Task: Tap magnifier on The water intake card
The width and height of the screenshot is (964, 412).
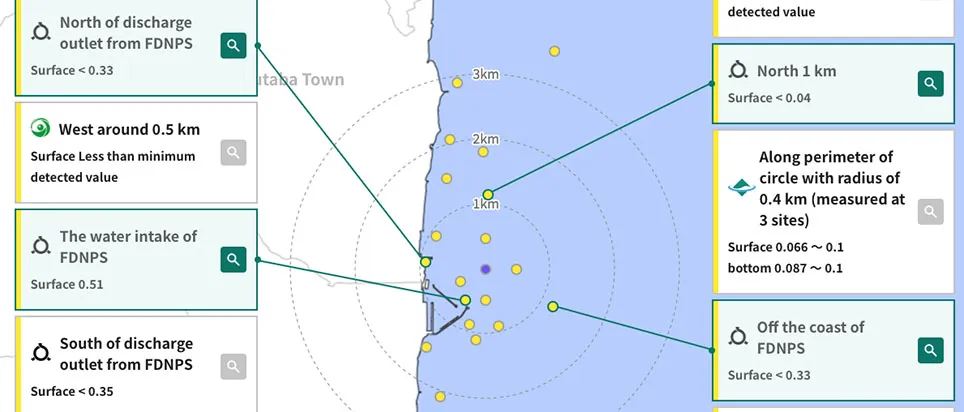Action: click(232, 259)
